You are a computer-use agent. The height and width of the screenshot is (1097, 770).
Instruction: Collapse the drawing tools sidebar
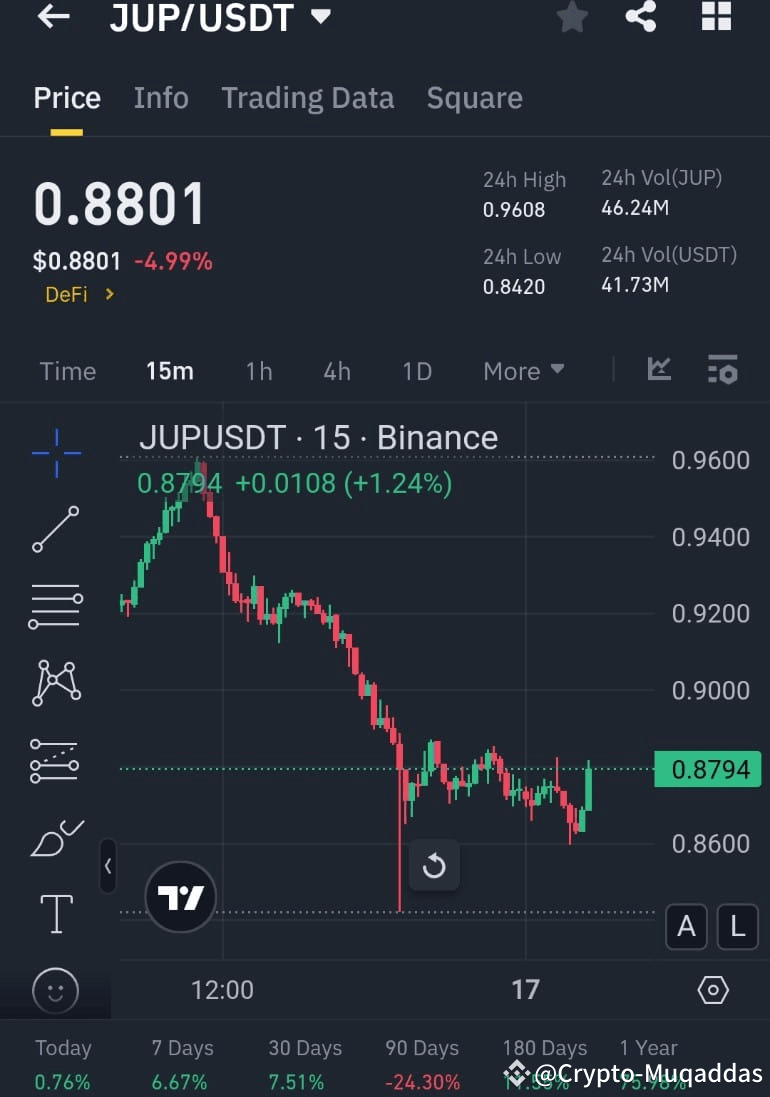point(108,867)
